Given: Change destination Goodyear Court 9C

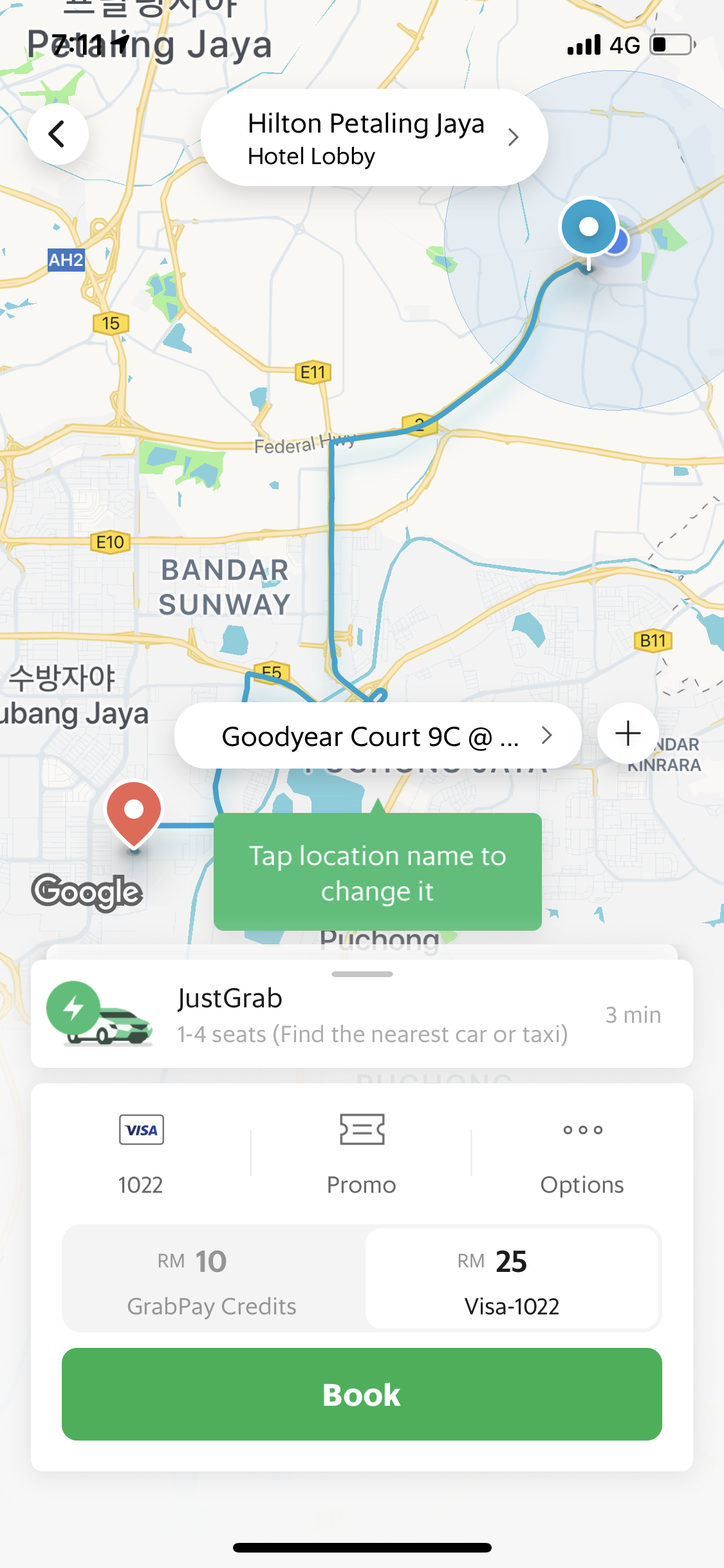Looking at the screenshot, I should (378, 736).
